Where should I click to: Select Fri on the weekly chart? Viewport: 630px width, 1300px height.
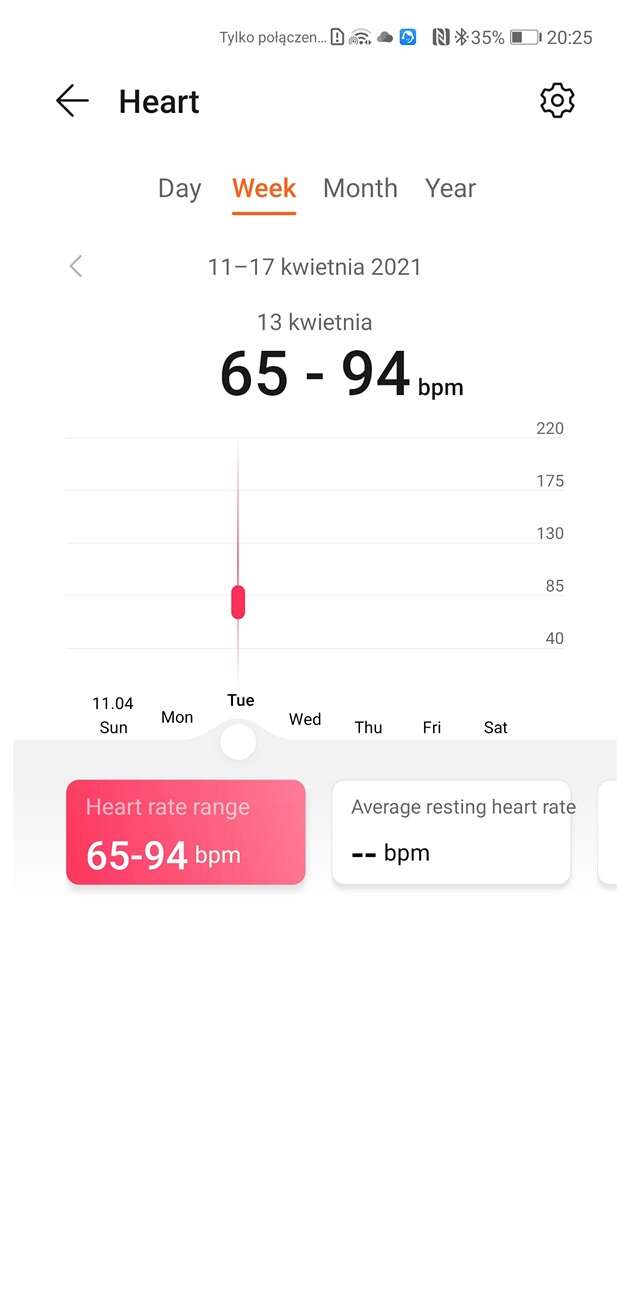coord(432,727)
